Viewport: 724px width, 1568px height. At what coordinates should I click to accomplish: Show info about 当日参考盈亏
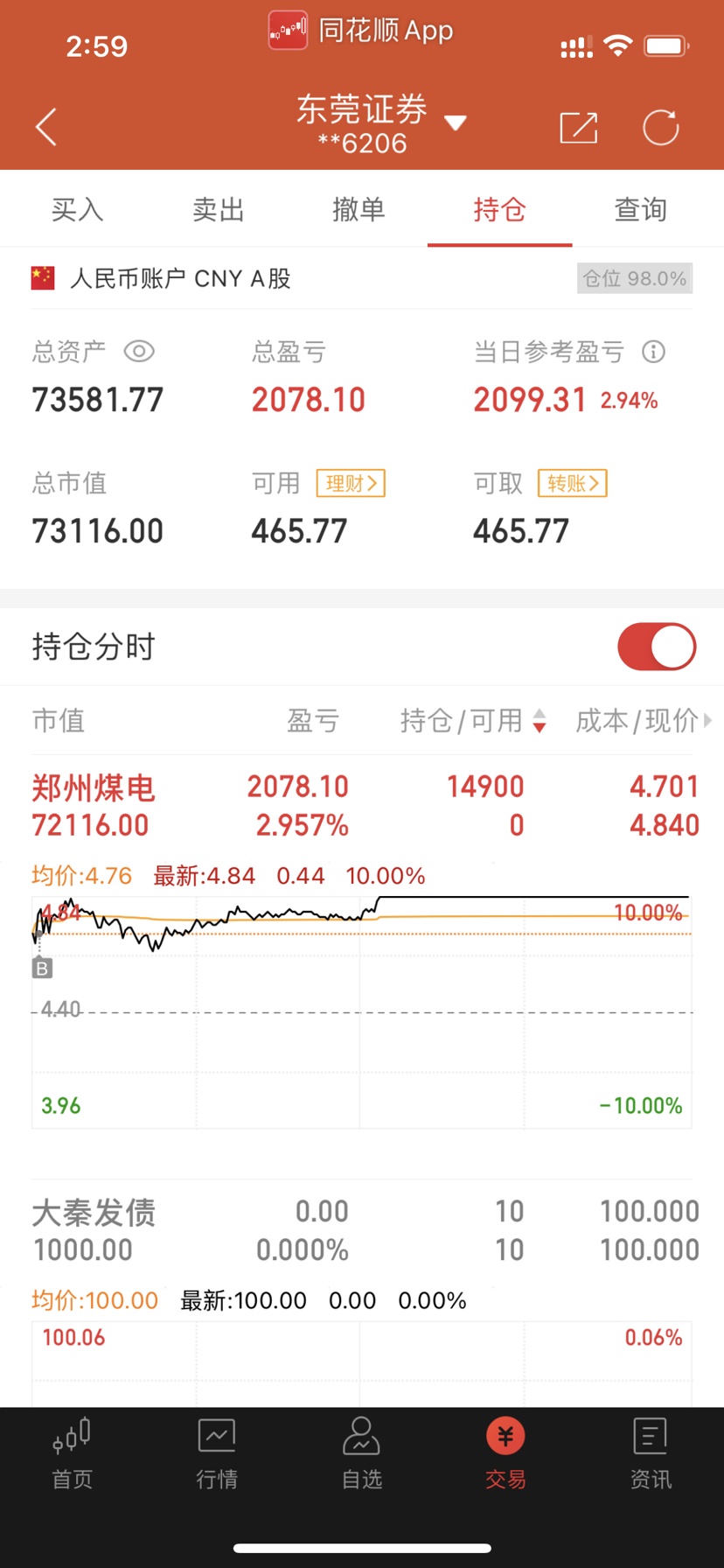(653, 352)
